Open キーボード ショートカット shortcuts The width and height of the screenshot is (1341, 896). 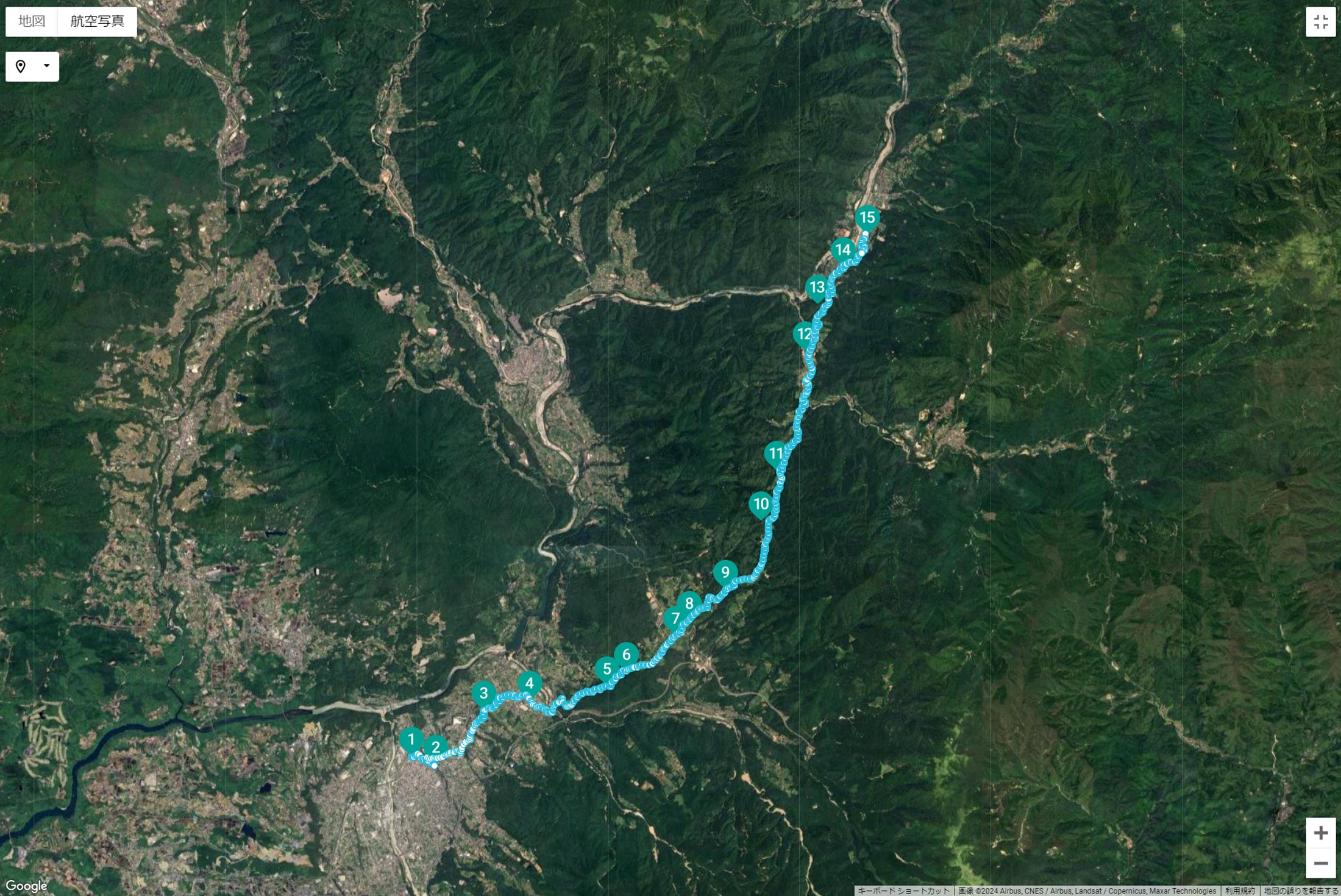coord(903,891)
